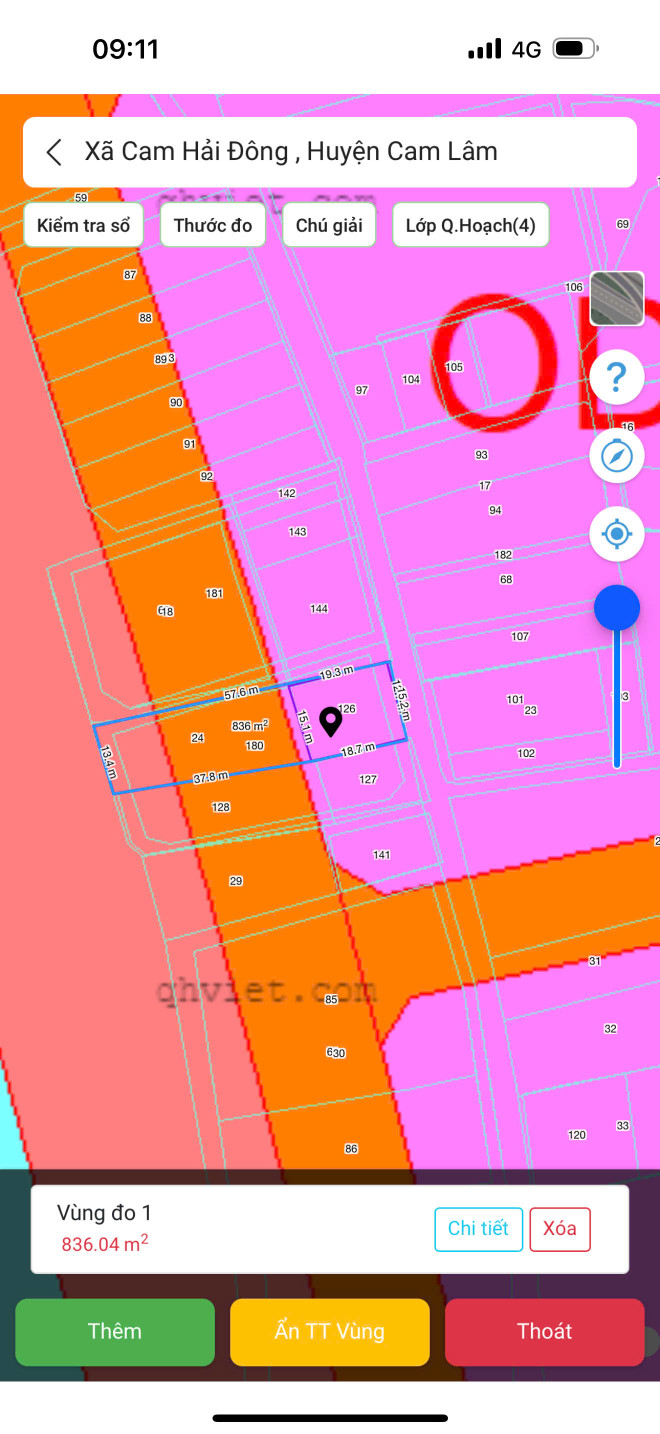Switch map to satellite thumbnail view

click(x=616, y=299)
